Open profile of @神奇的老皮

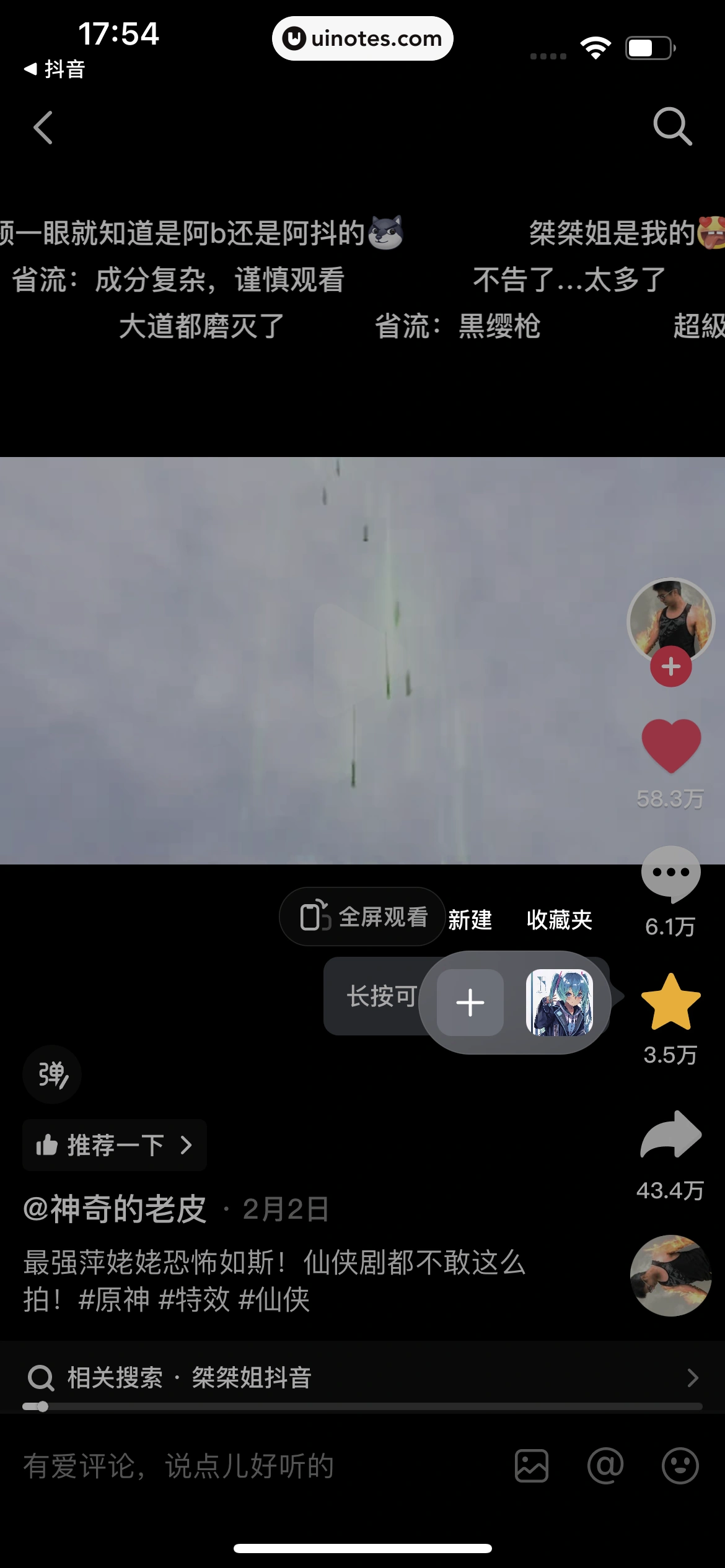pyautogui.click(x=113, y=1209)
